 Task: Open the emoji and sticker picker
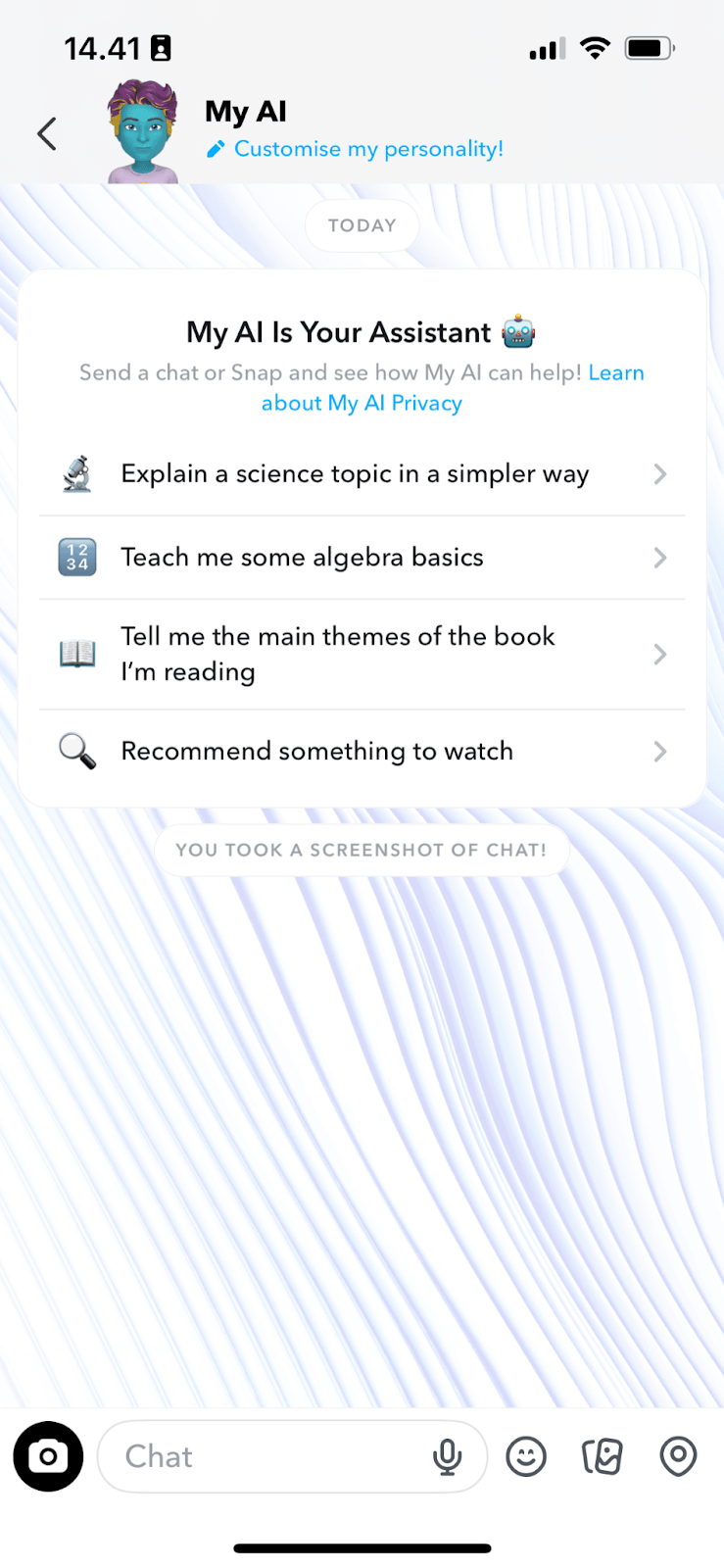pos(526,1457)
